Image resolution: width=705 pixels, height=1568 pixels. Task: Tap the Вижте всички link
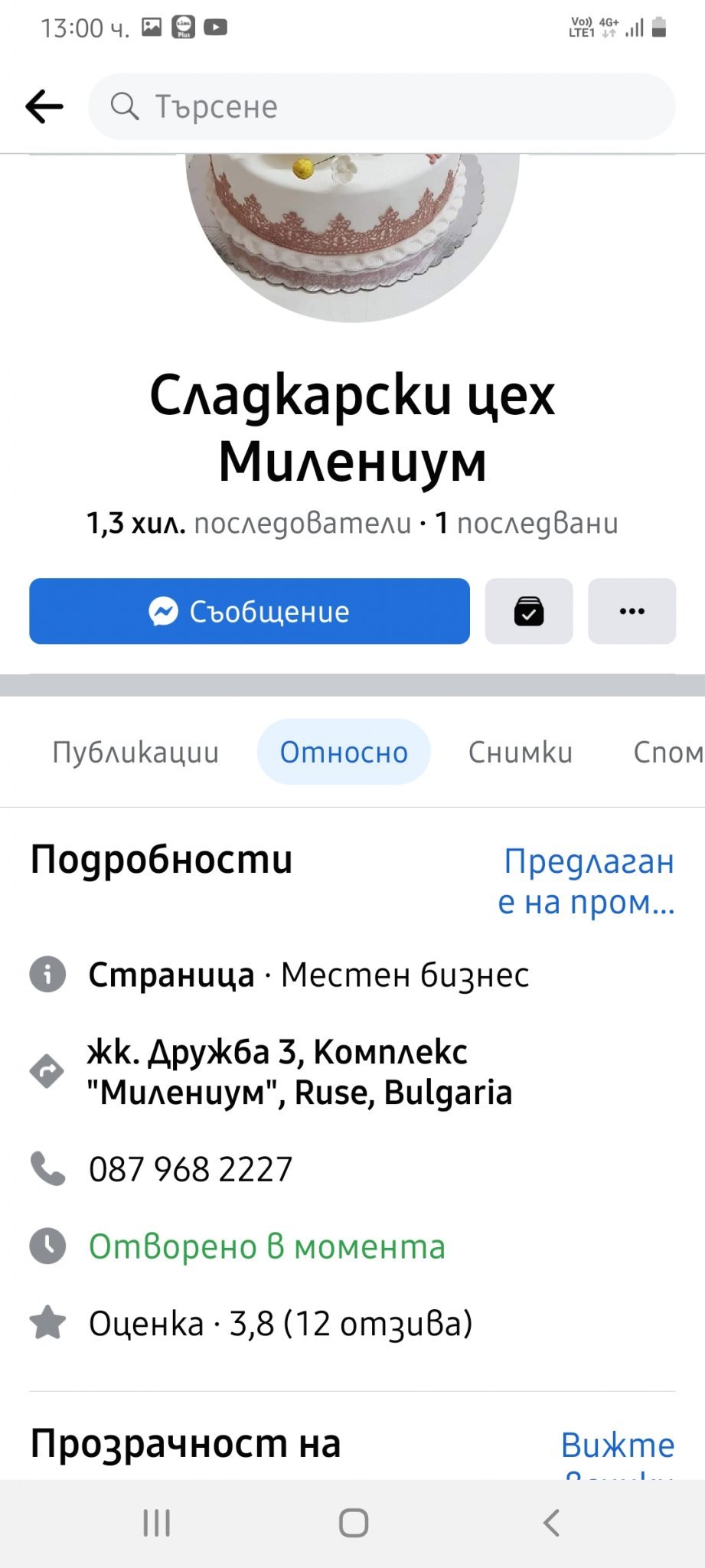[618, 1453]
